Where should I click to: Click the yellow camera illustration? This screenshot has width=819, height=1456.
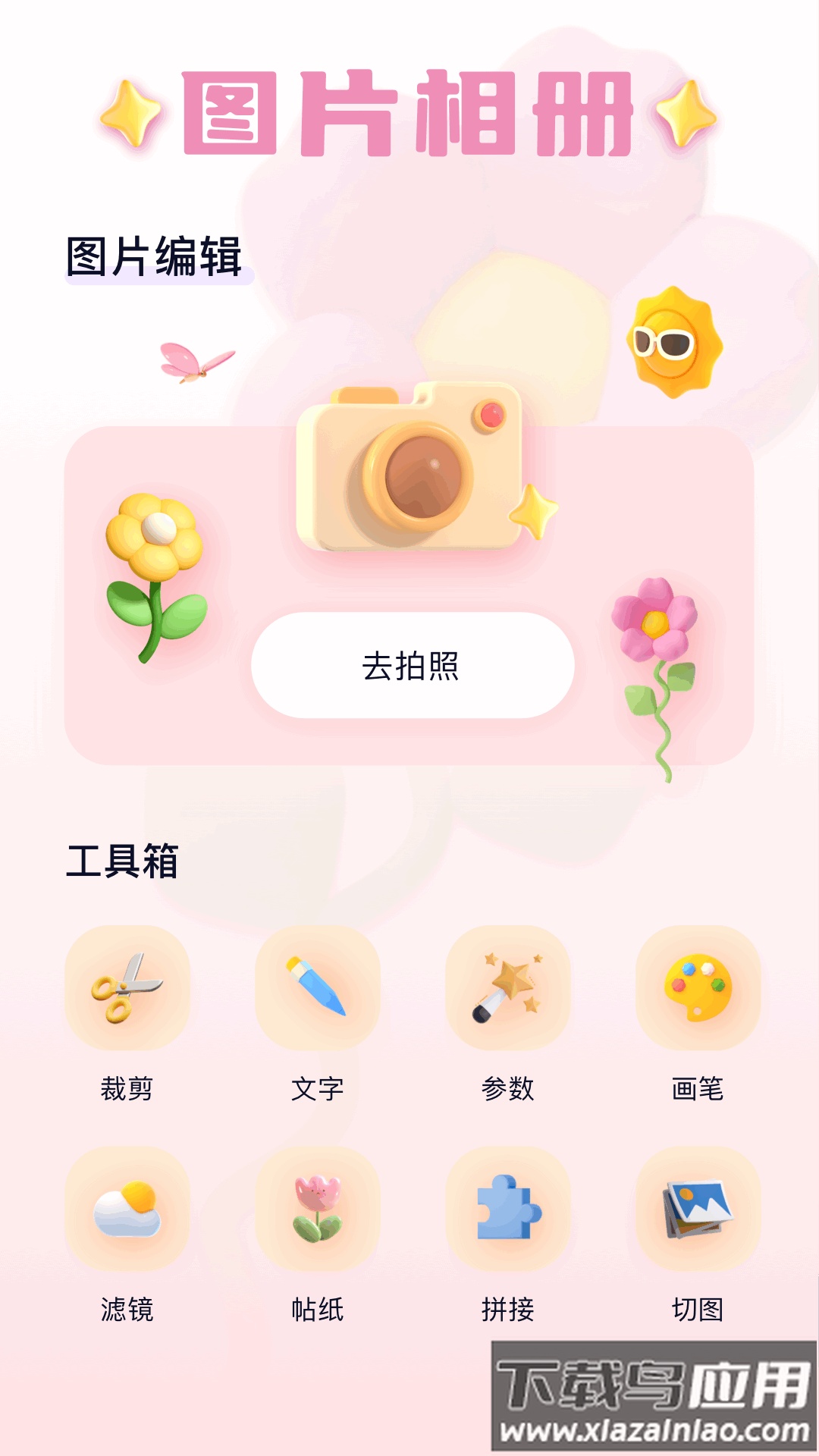coord(413,463)
